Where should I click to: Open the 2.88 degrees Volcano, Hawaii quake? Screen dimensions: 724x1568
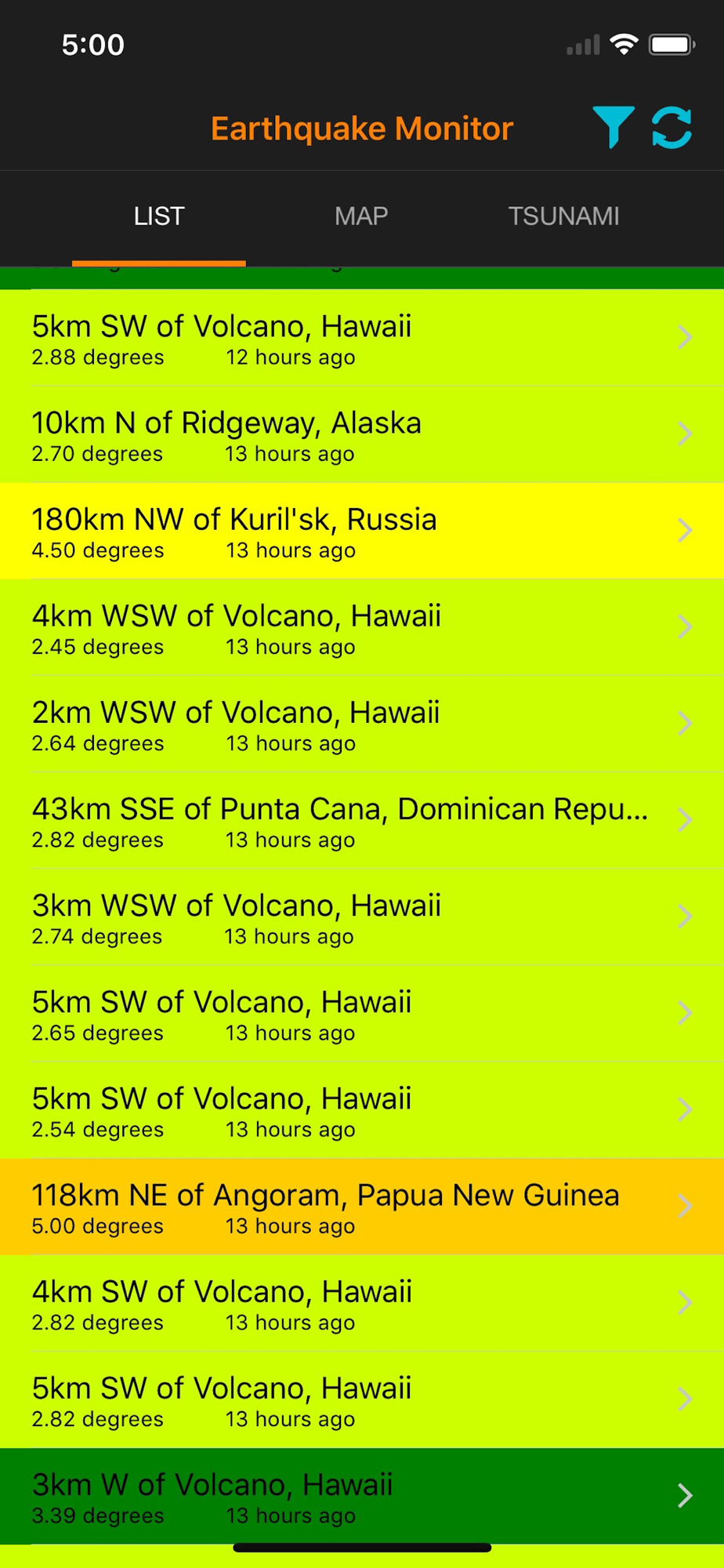coord(362,338)
